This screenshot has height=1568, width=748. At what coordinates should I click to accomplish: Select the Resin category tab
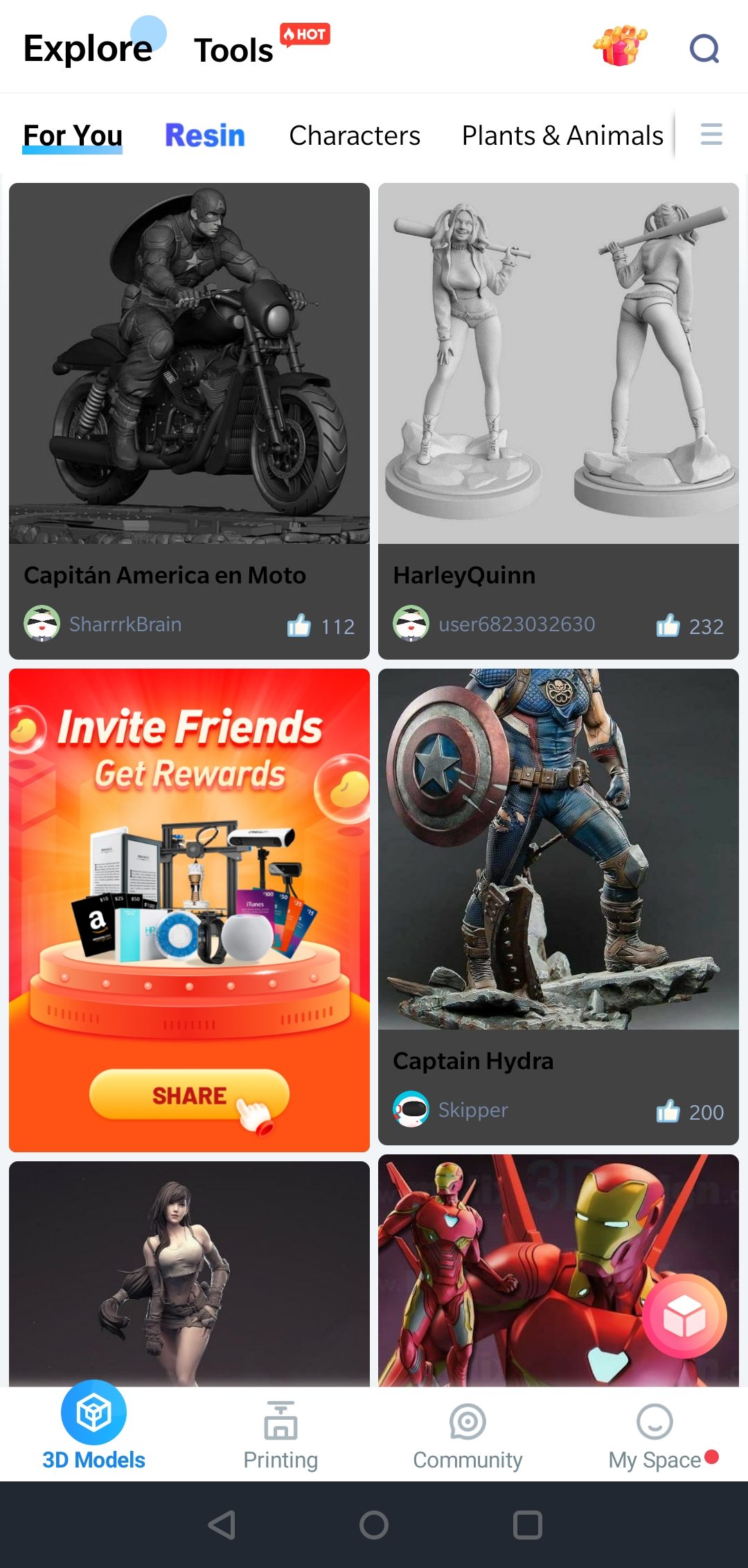[205, 135]
